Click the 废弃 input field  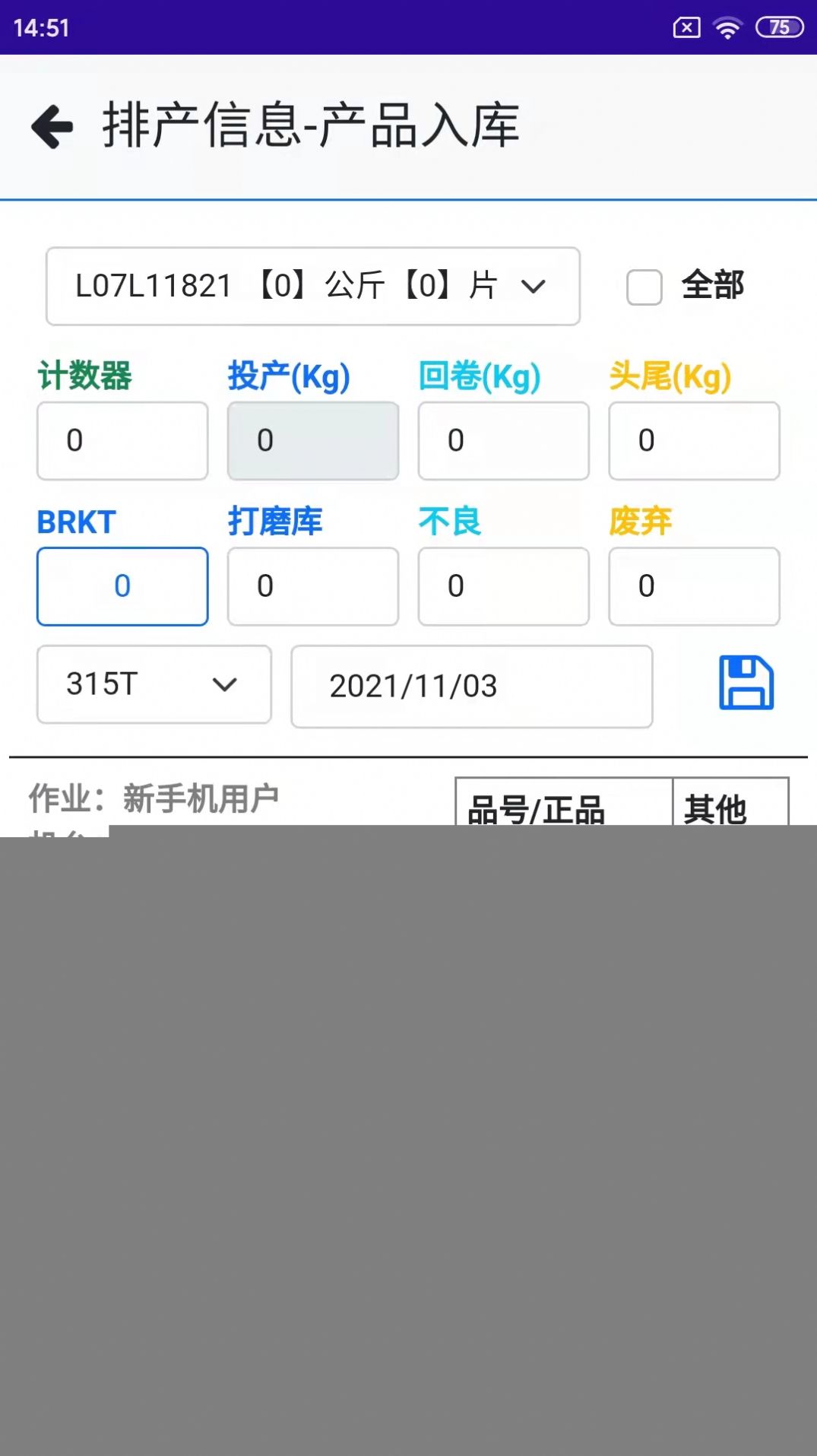click(694, 586)
